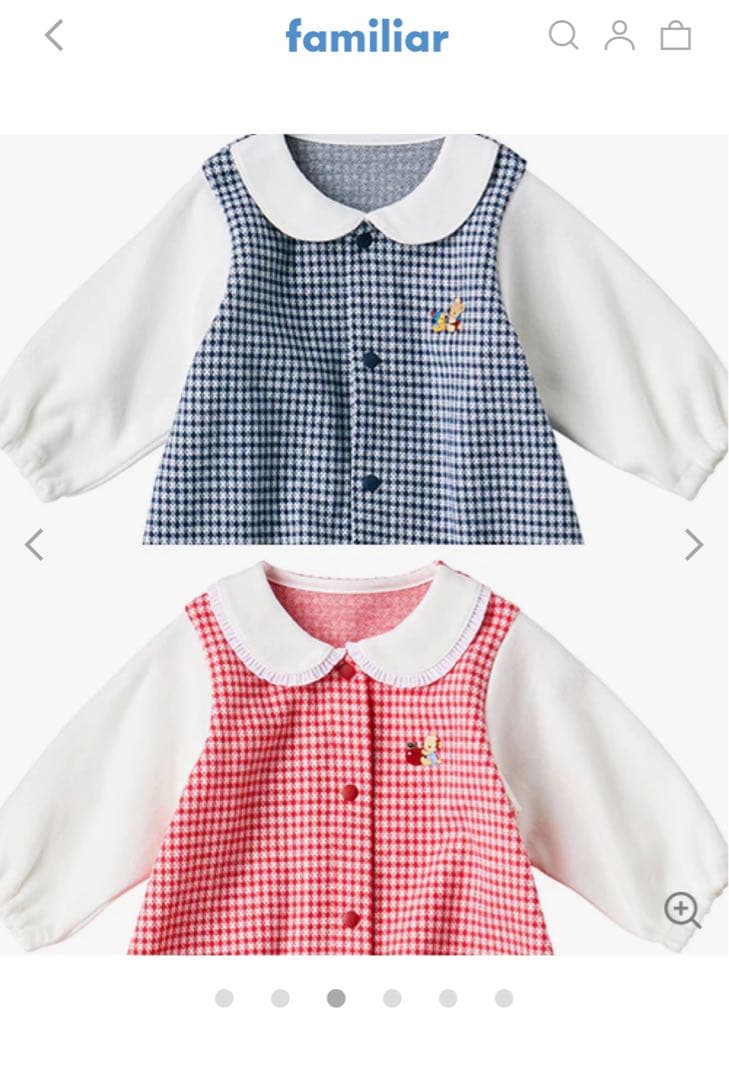Screen dimensions: 729x1080
Task: Open the familiar home logo link
Action: coord(367,36)
